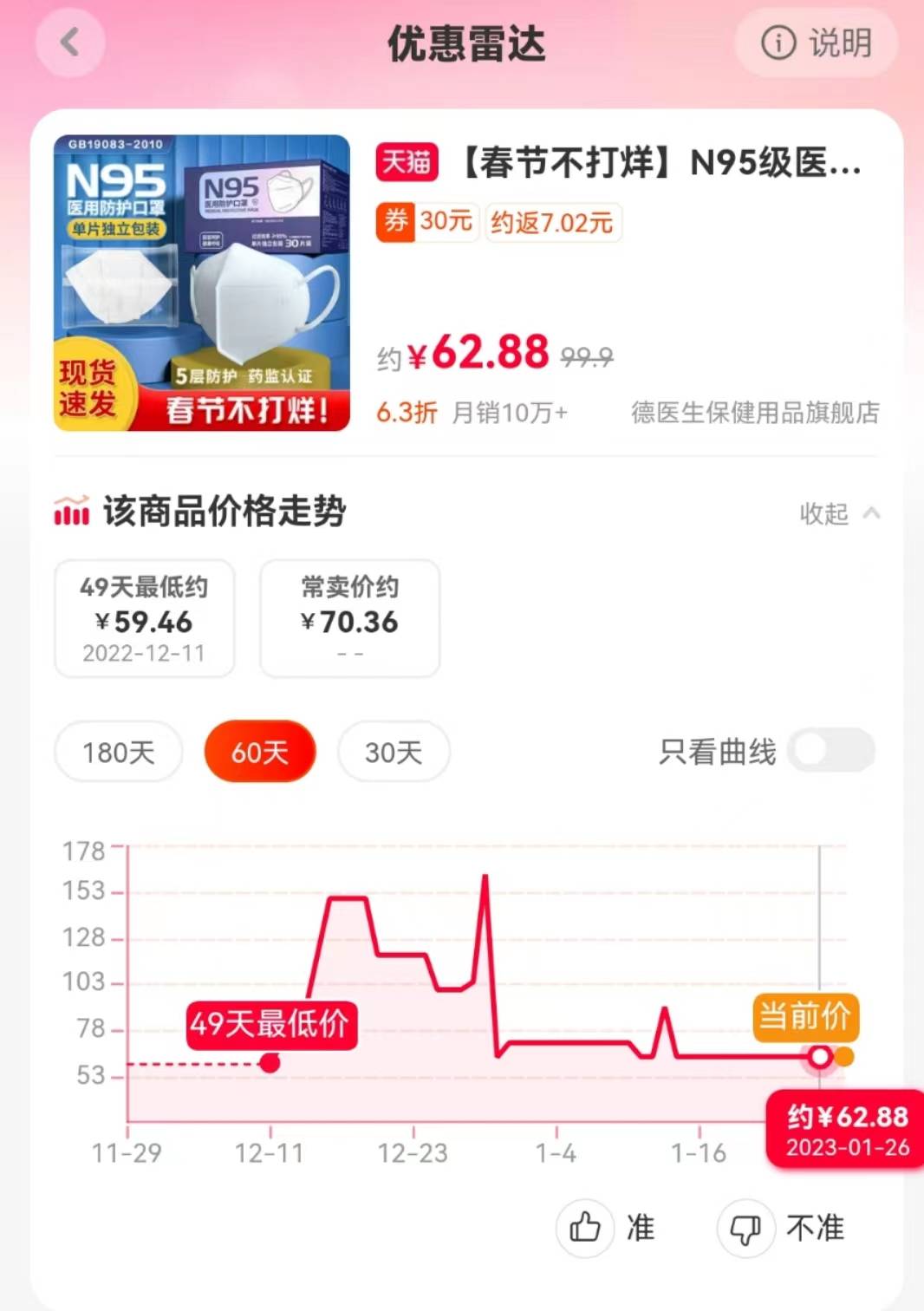Open the 说明 info icon

pos(813,42)
